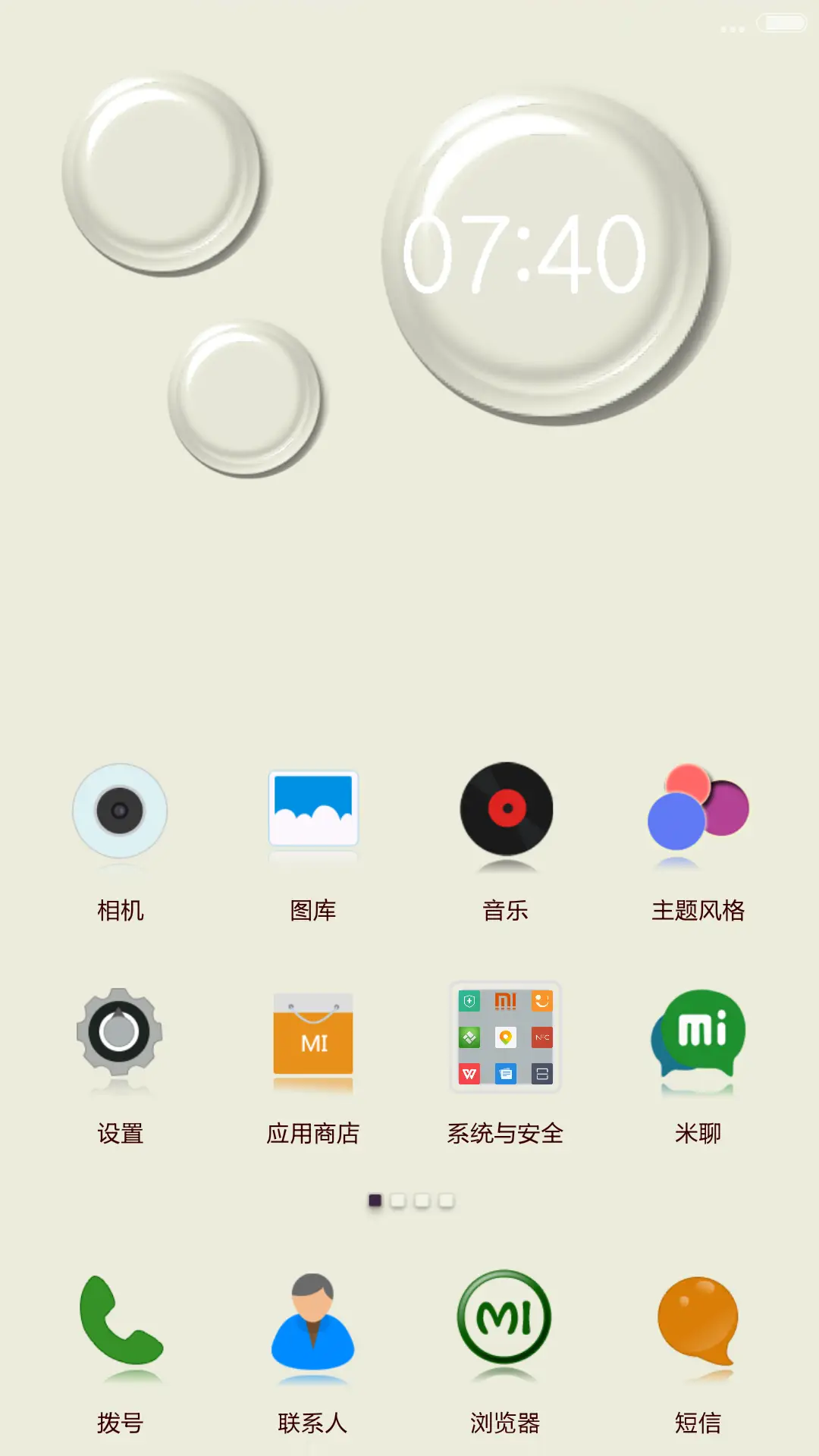Open the 系统与安全 folder

(506, 1037)
